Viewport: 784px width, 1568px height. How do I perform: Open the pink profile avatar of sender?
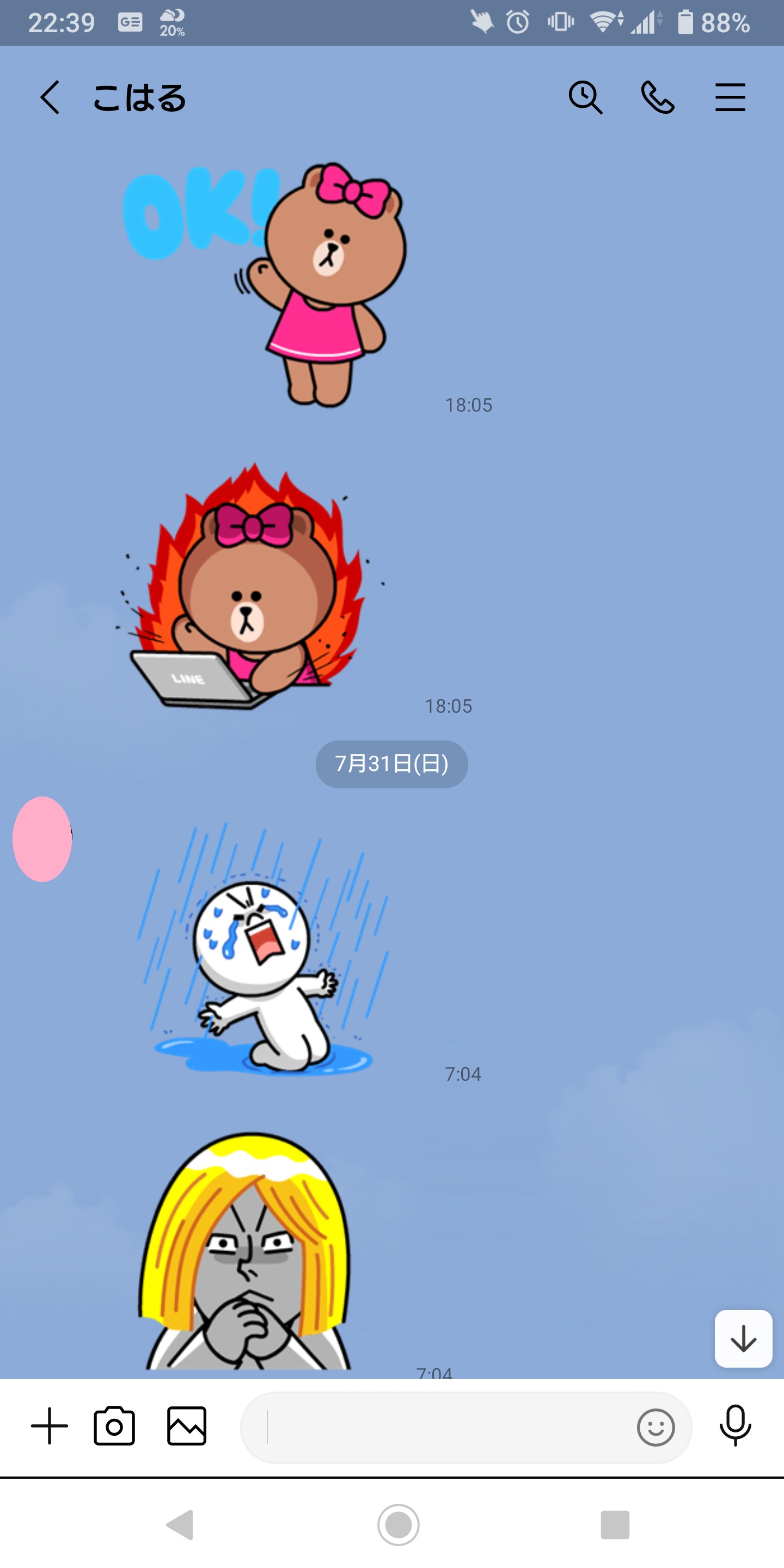coord(42,839)
